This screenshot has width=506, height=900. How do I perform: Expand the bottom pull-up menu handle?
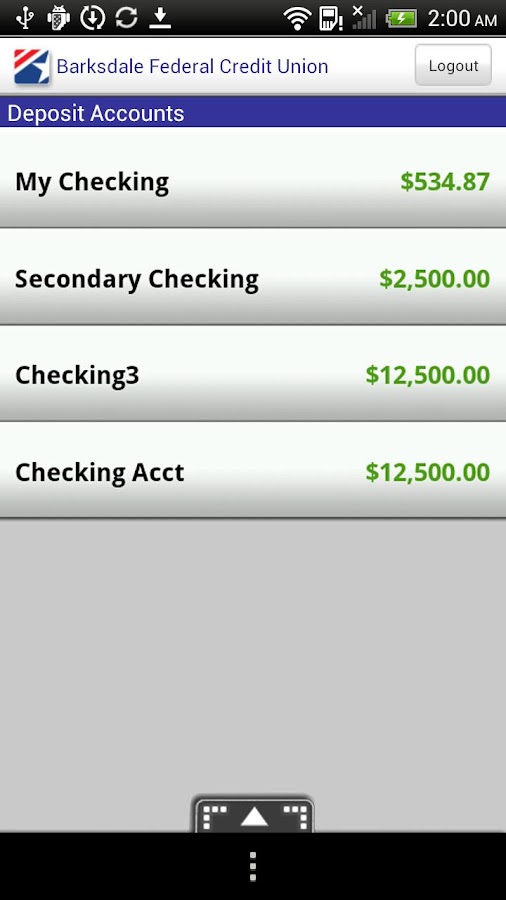(254, 815)
